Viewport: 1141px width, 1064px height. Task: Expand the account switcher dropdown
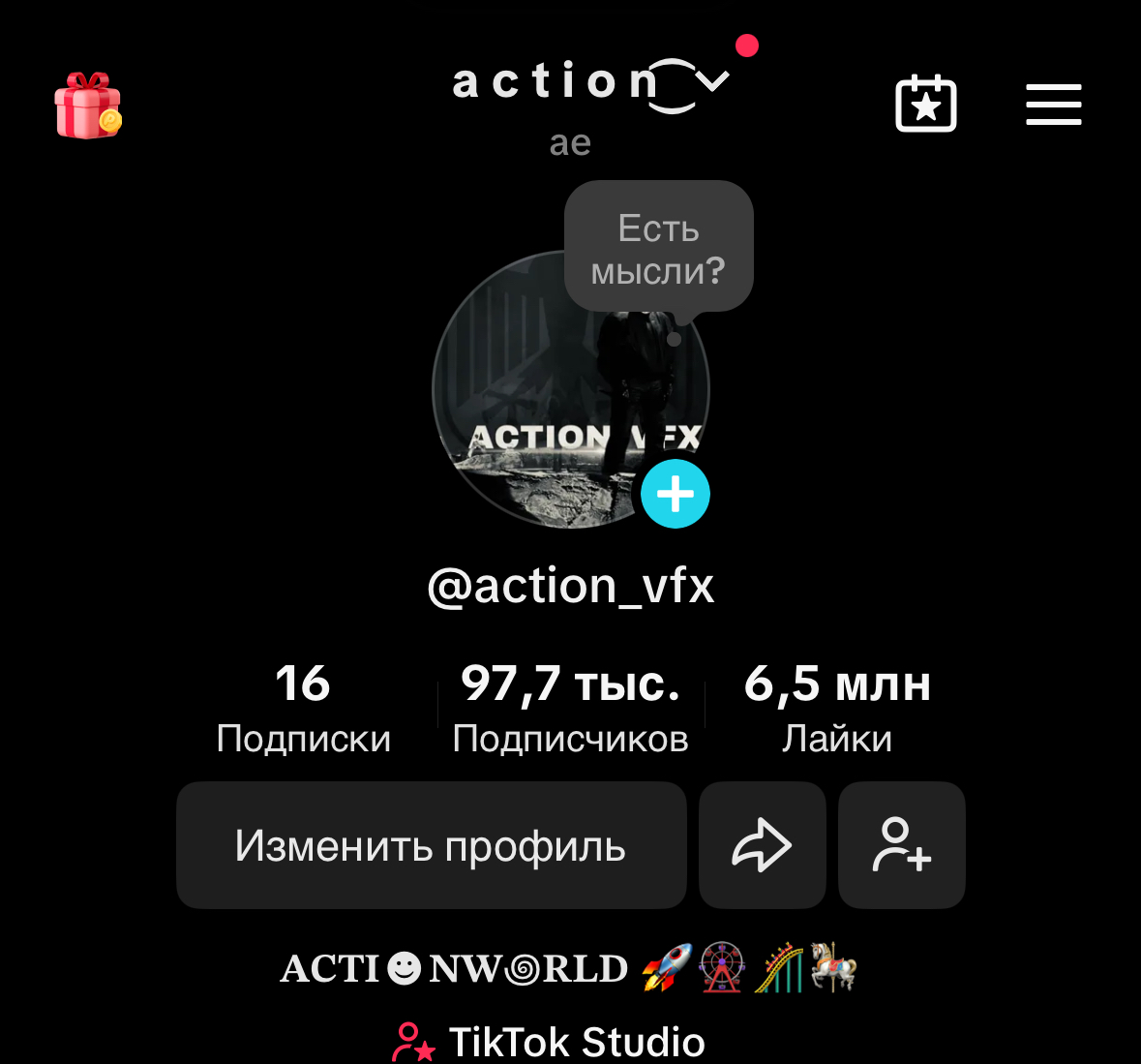click(x=712, y=82)
